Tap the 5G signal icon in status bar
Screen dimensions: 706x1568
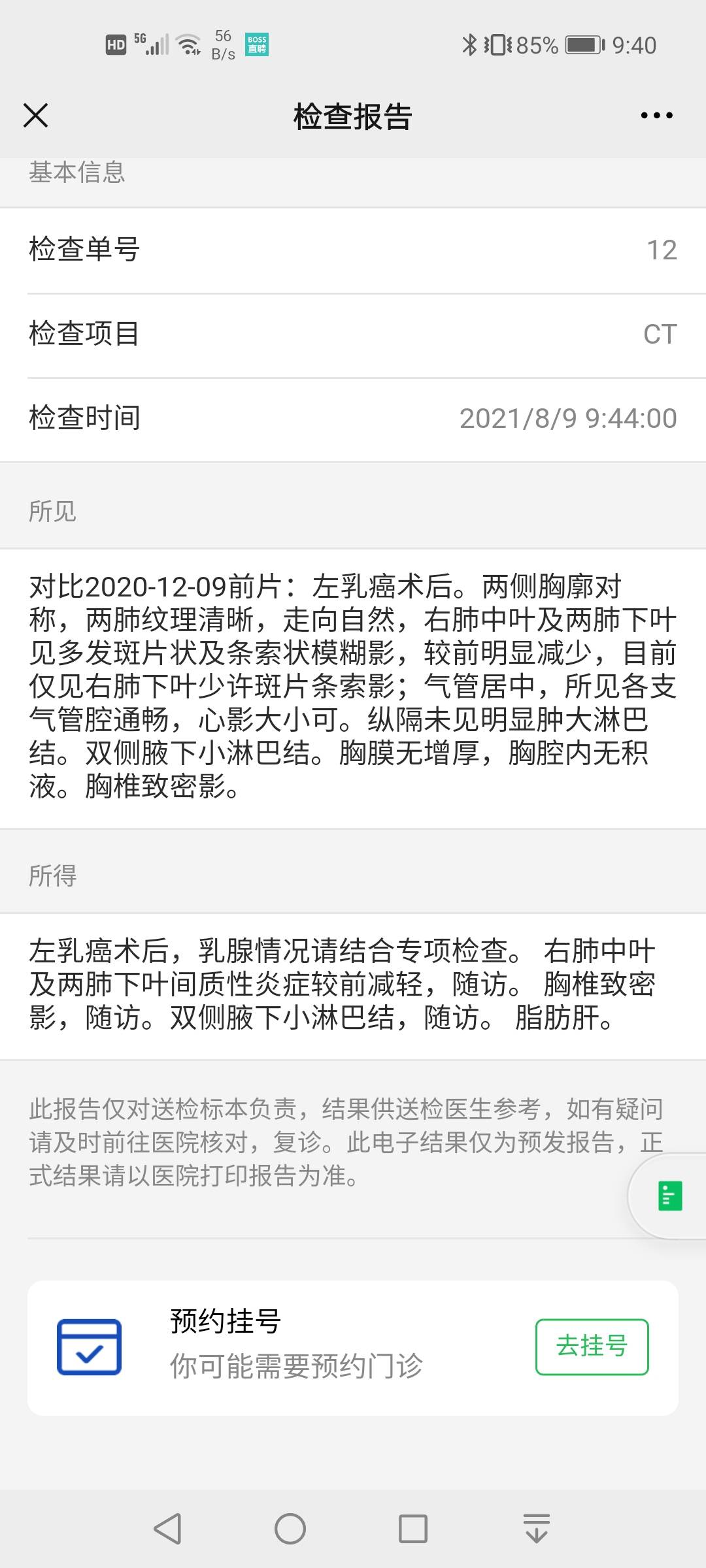click(155, 44)
